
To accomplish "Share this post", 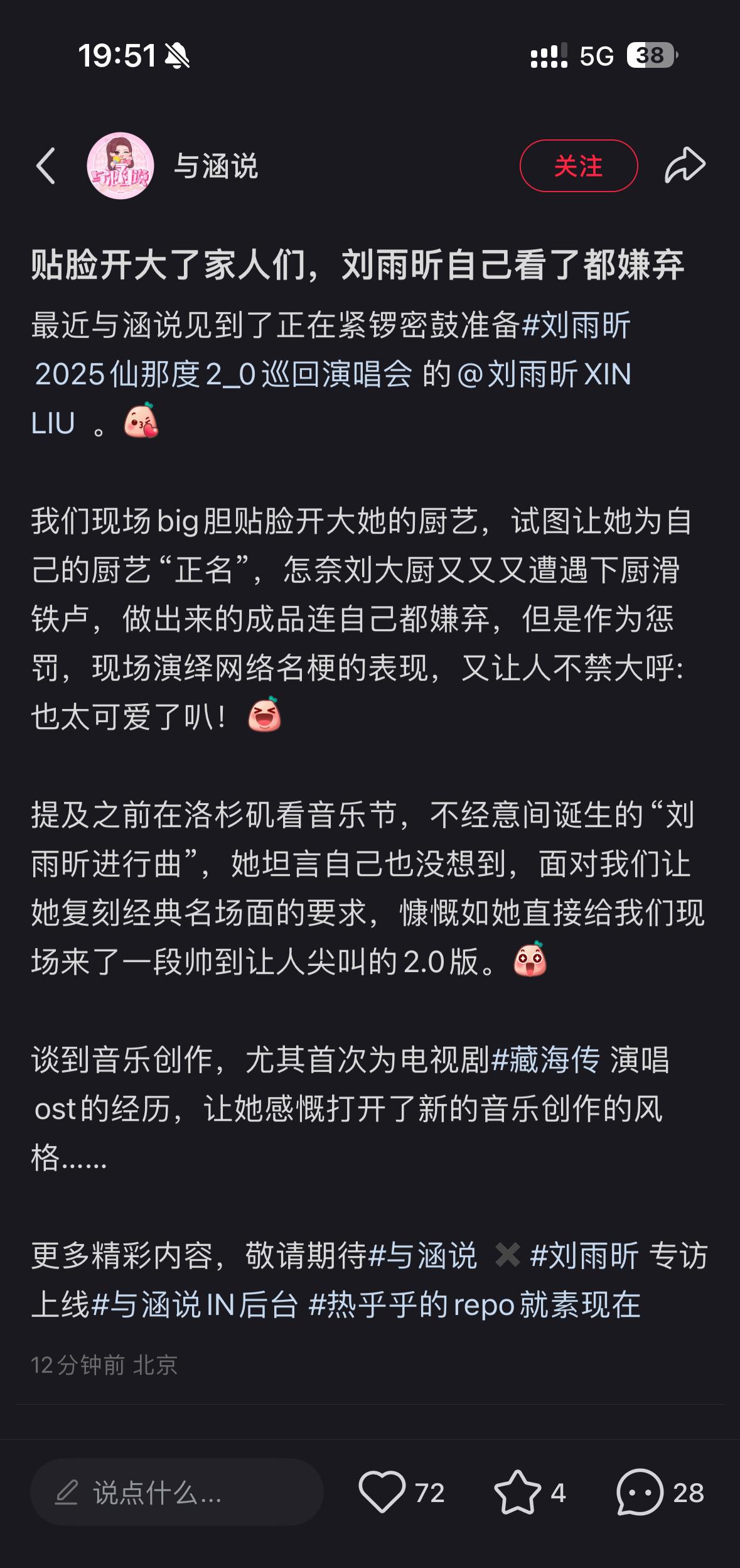I will (685, 166).
